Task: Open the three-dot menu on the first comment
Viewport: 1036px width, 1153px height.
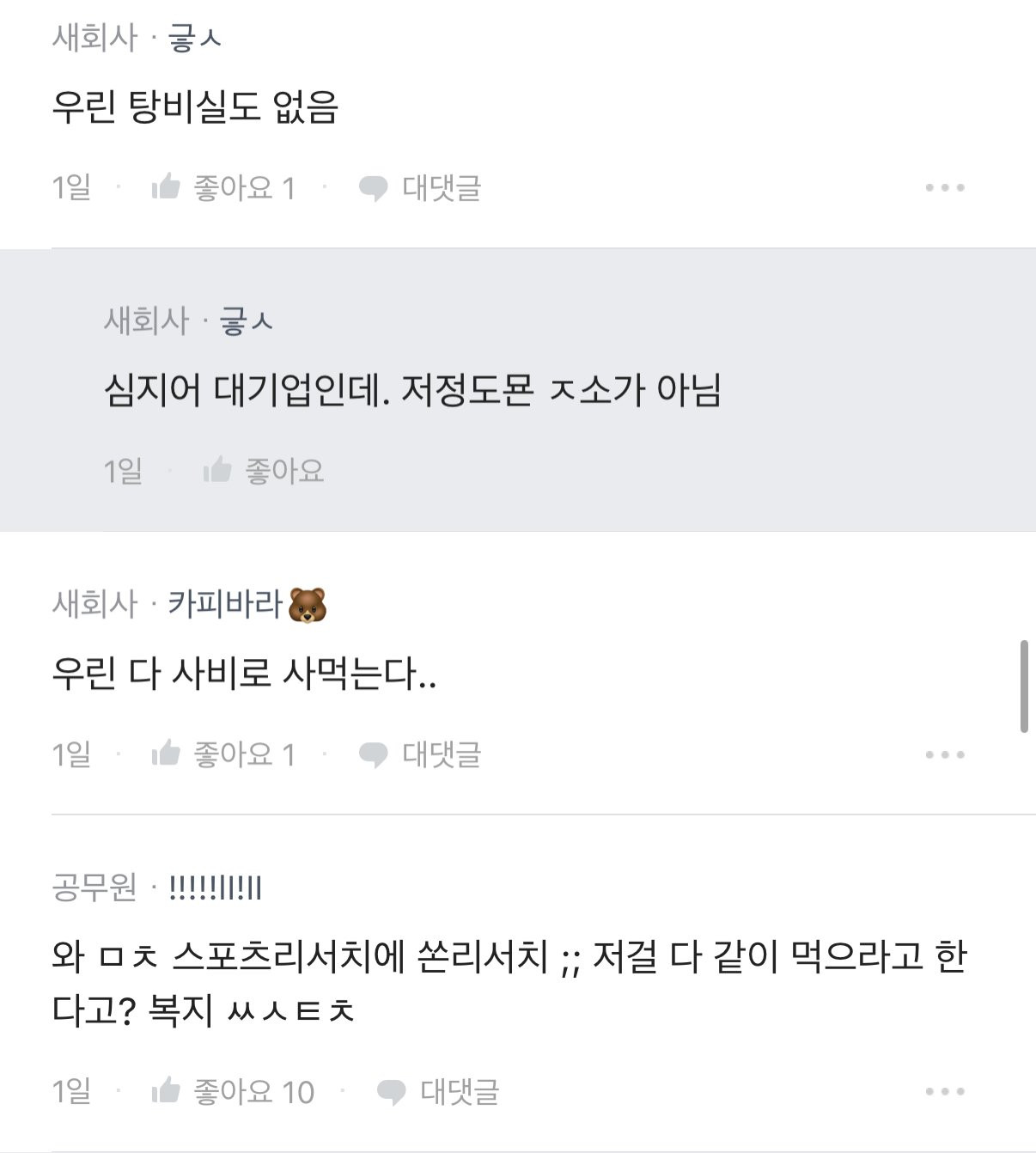Action: coord(945,186)
